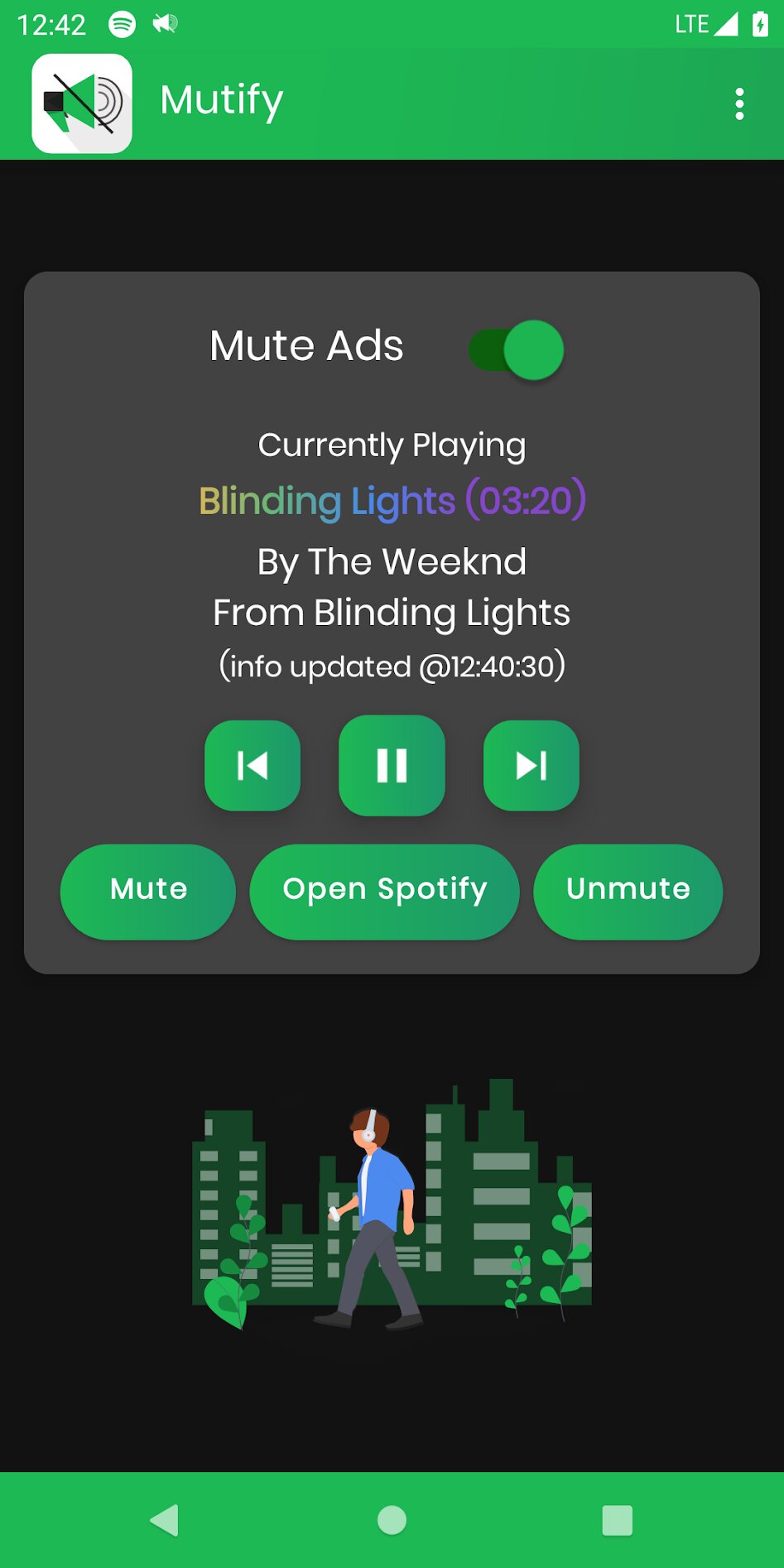Launch Spotify with Open Spotify button
The image size is (784, 1568).
(x=385, y=892)
